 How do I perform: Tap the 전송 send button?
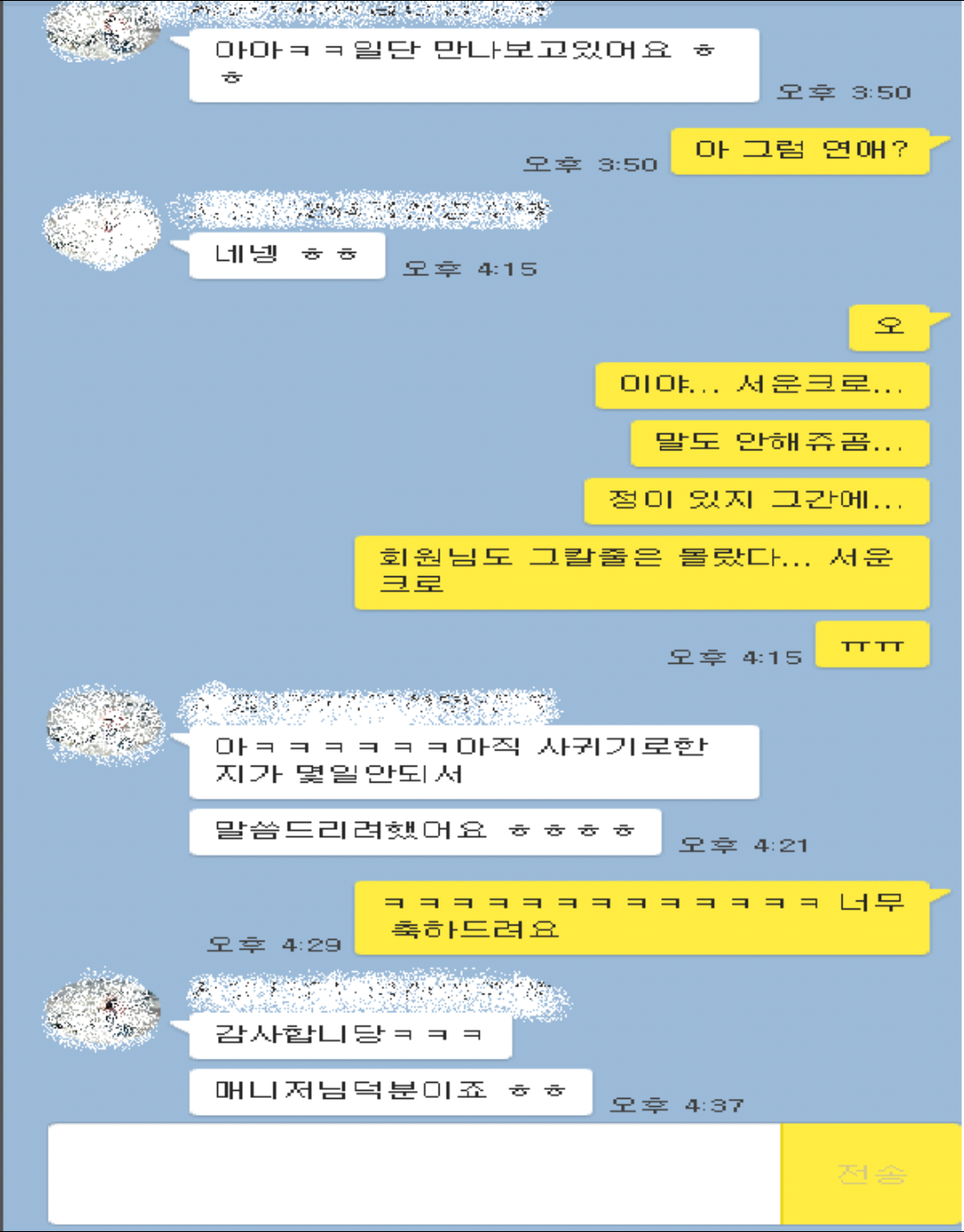[871, 1173]
